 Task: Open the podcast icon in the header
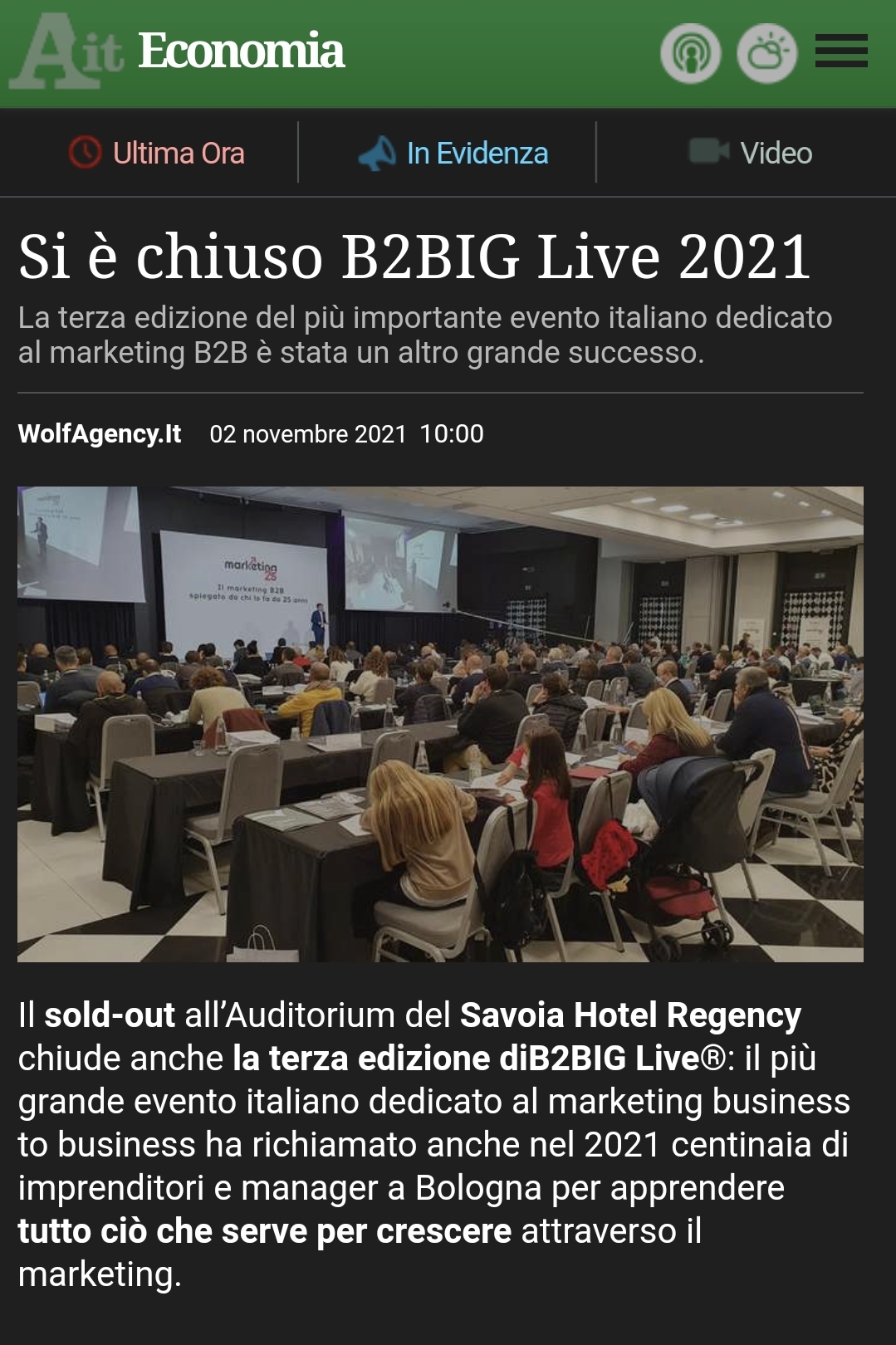(x=690, y=54)
